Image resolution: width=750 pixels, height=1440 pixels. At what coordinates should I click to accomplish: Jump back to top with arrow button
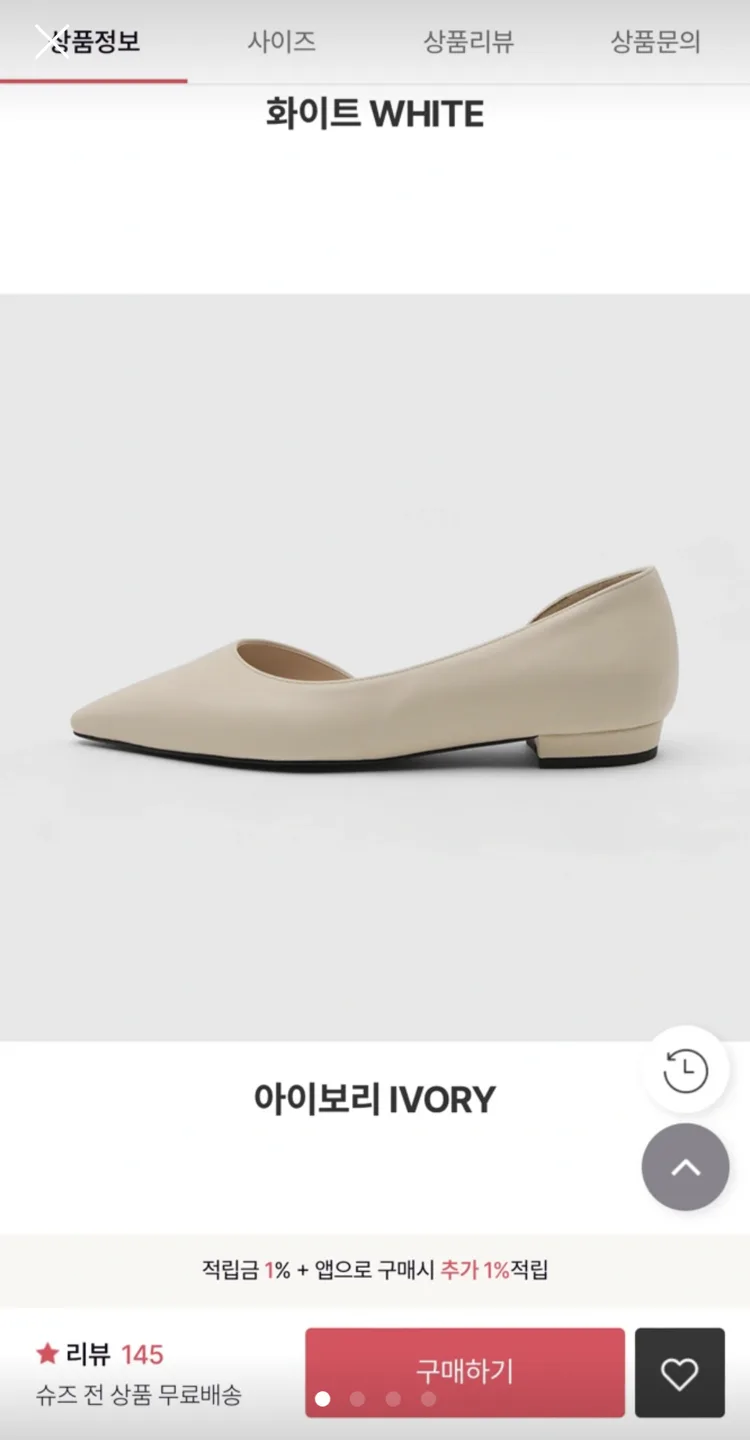(x=686, y=1167)
